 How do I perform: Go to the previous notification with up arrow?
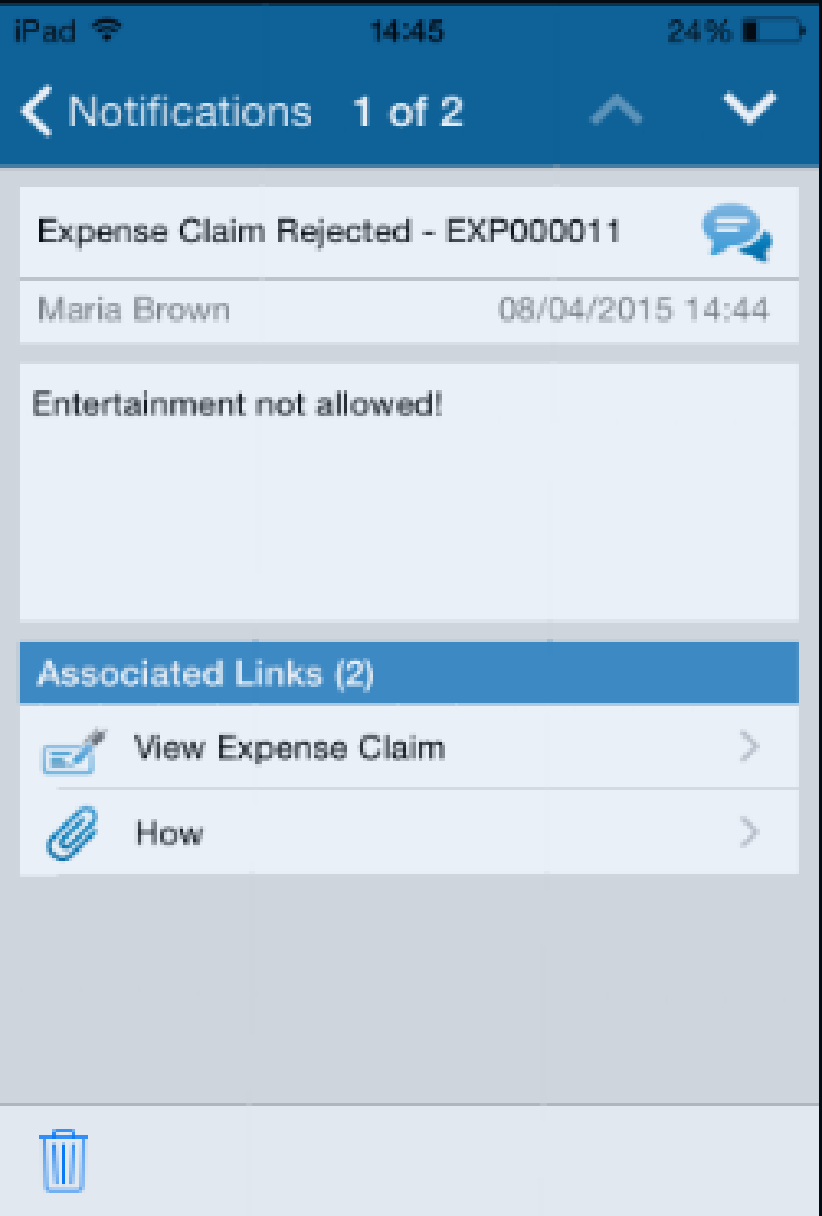coord(616,112)
